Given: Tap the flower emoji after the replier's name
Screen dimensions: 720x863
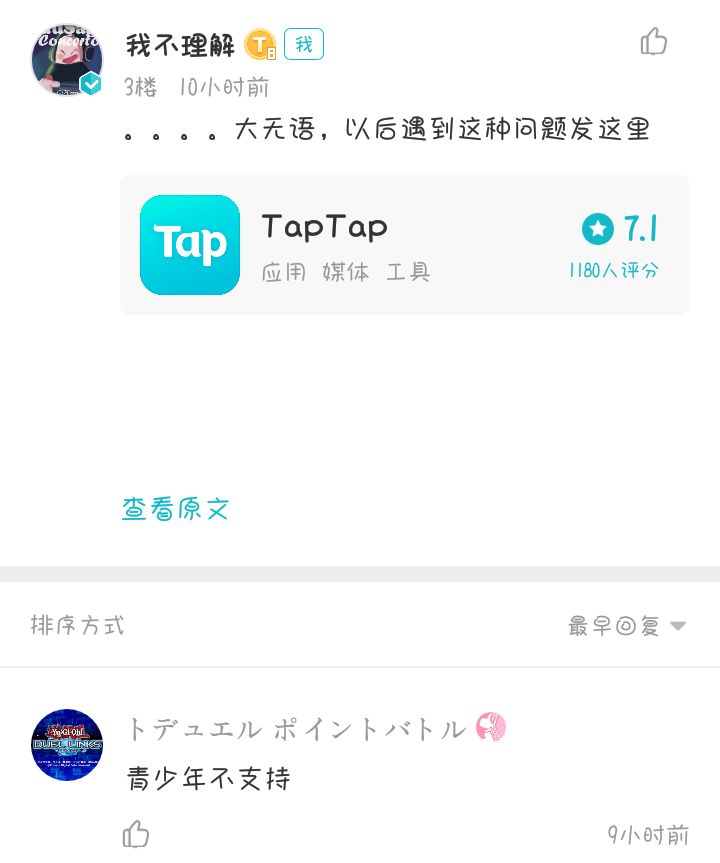Looking at the screenshot, I should [492, 729].
